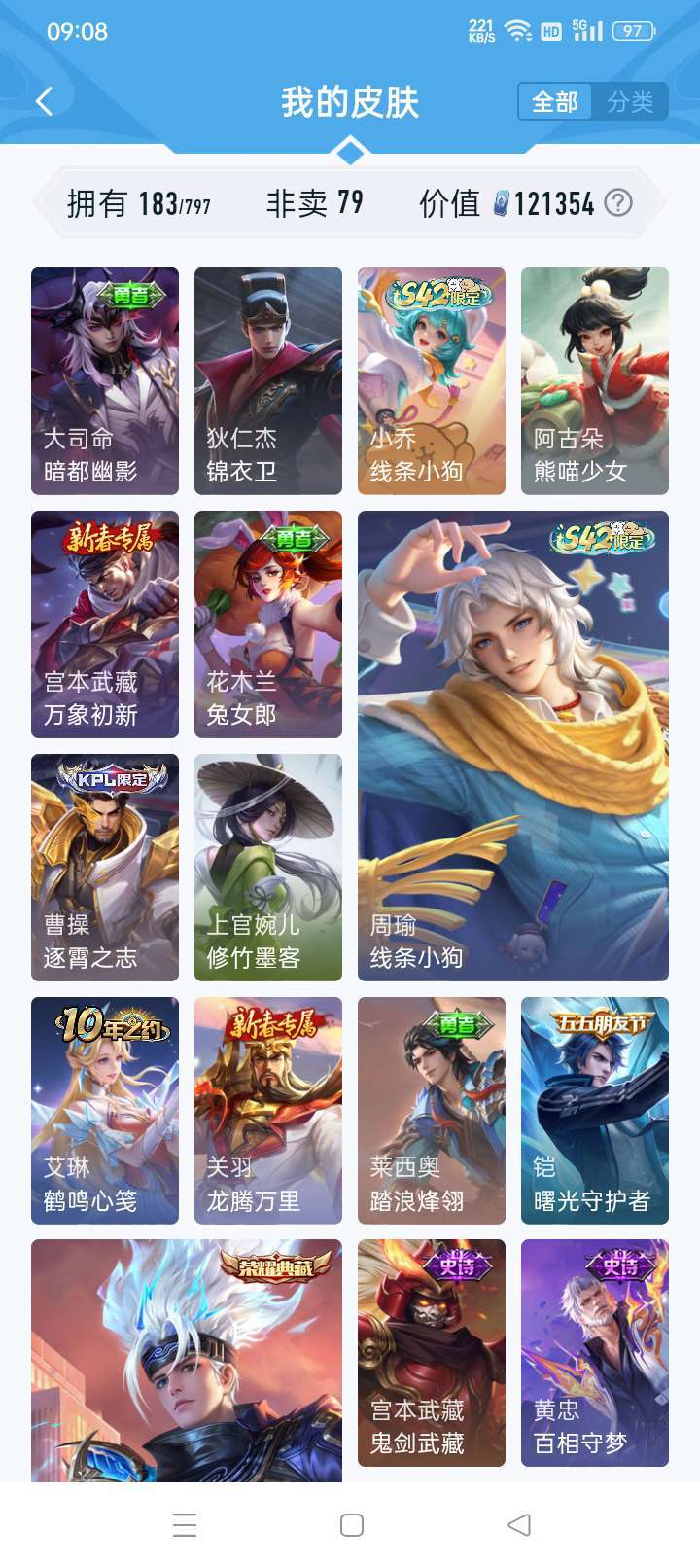
Task: View 宫本武藏 万象初新 skin
Action: [x=105, y=624]
